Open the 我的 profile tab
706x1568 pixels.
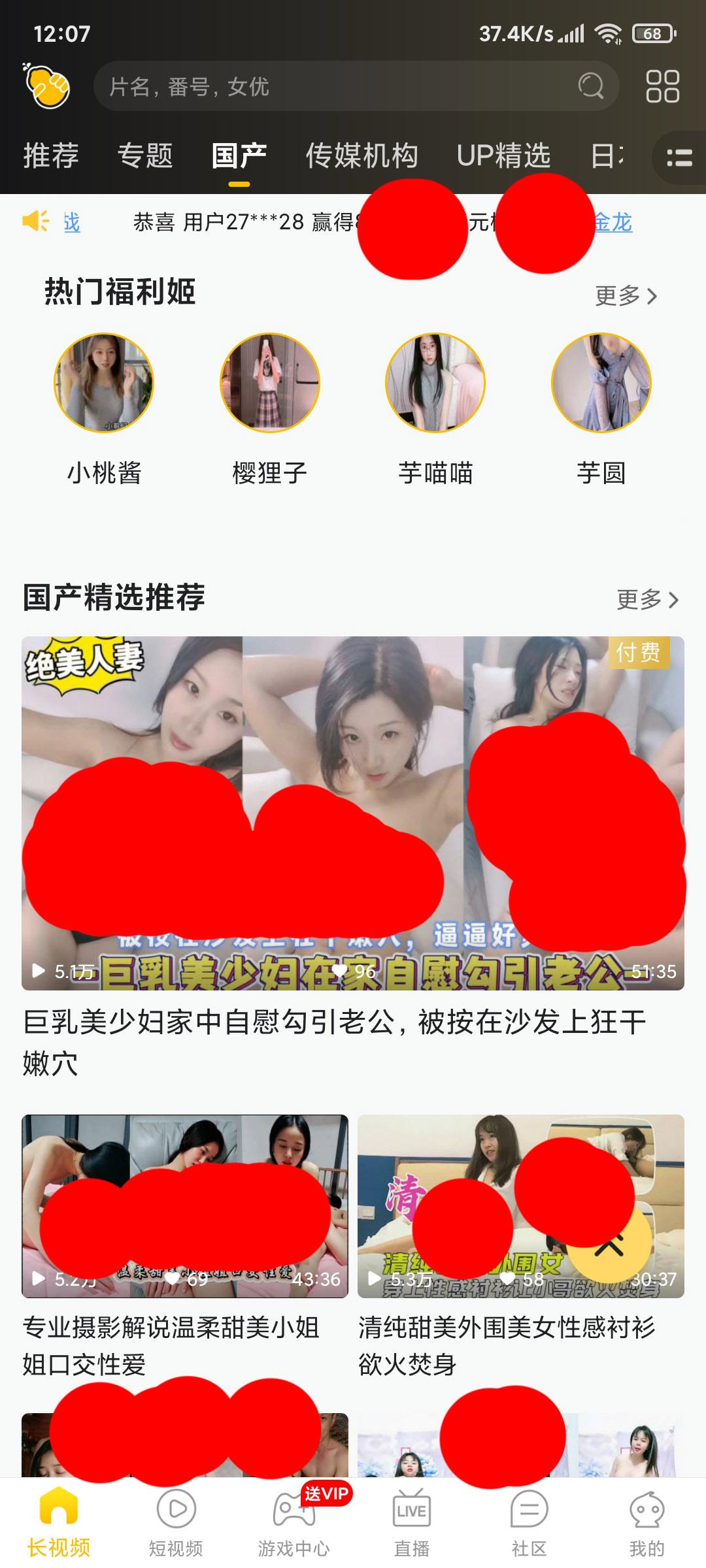pos(647,1522)
